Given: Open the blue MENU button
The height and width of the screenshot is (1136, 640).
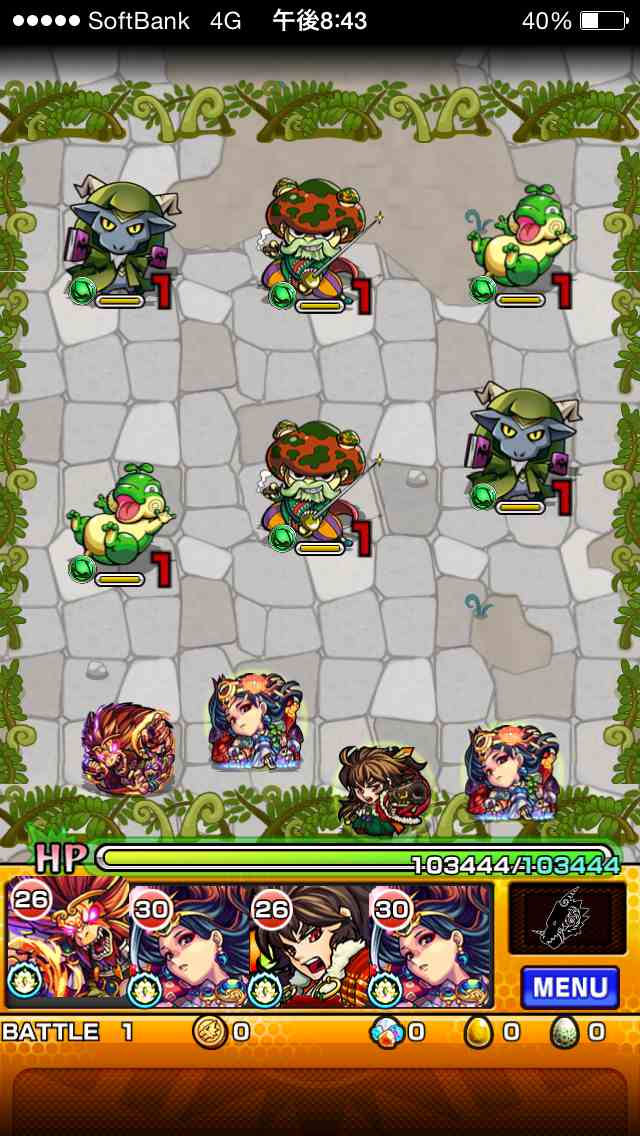Looking at the screenshot, I should 569,987.
